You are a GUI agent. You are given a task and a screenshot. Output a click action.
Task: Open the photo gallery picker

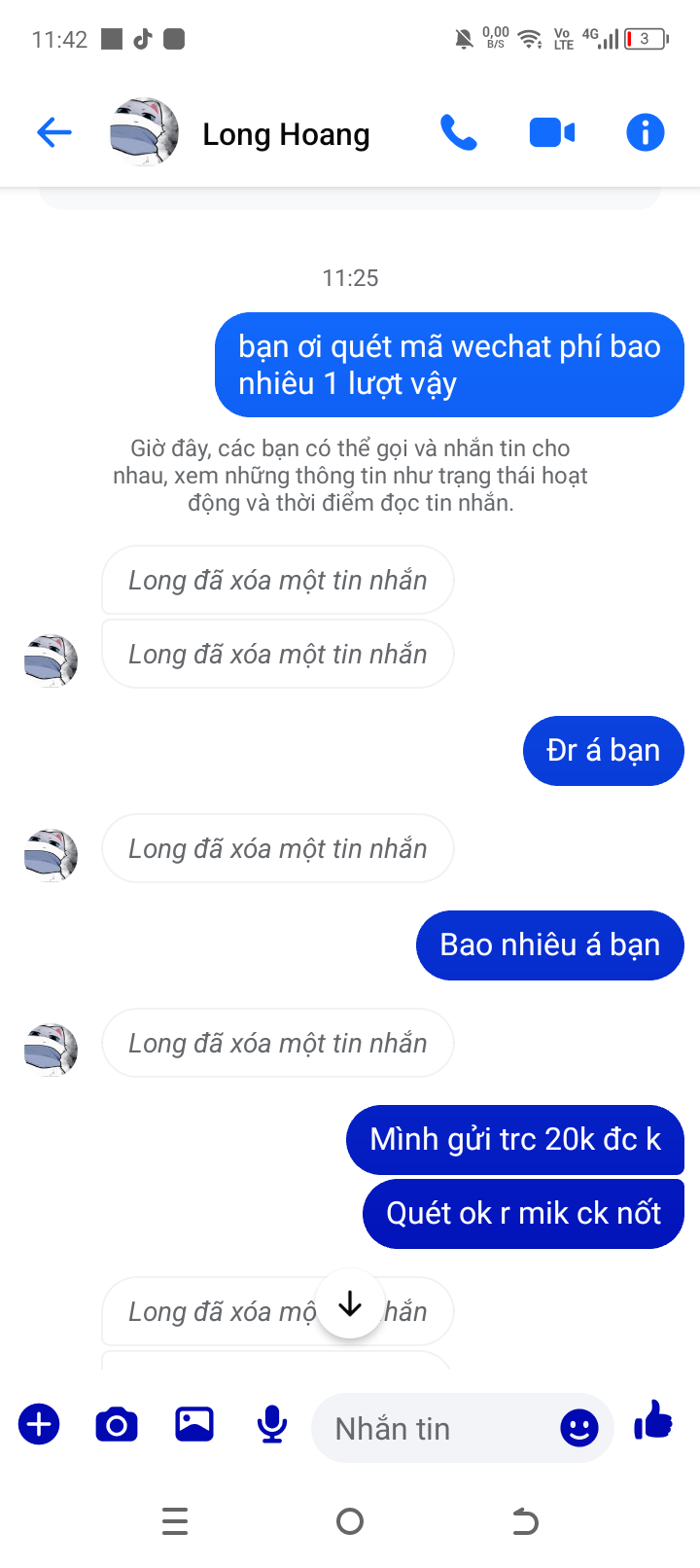194,1425
